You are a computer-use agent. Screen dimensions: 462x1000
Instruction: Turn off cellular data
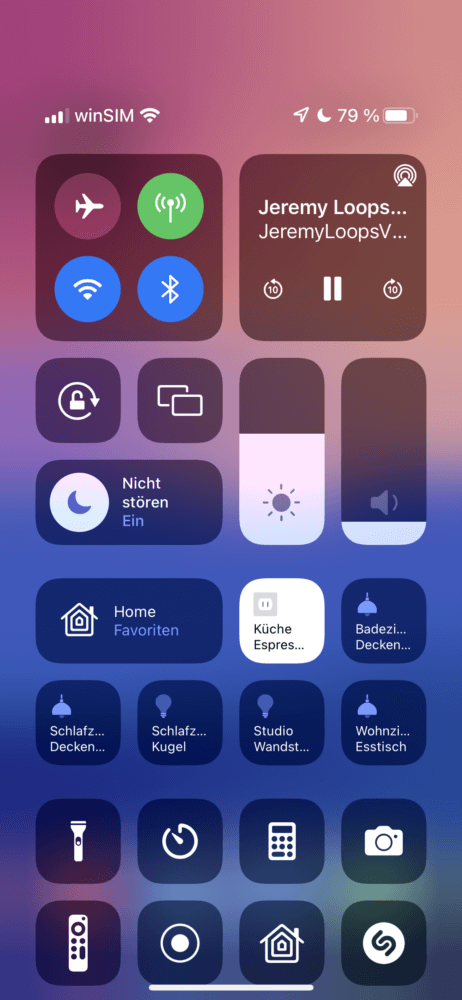coord(170,206)
